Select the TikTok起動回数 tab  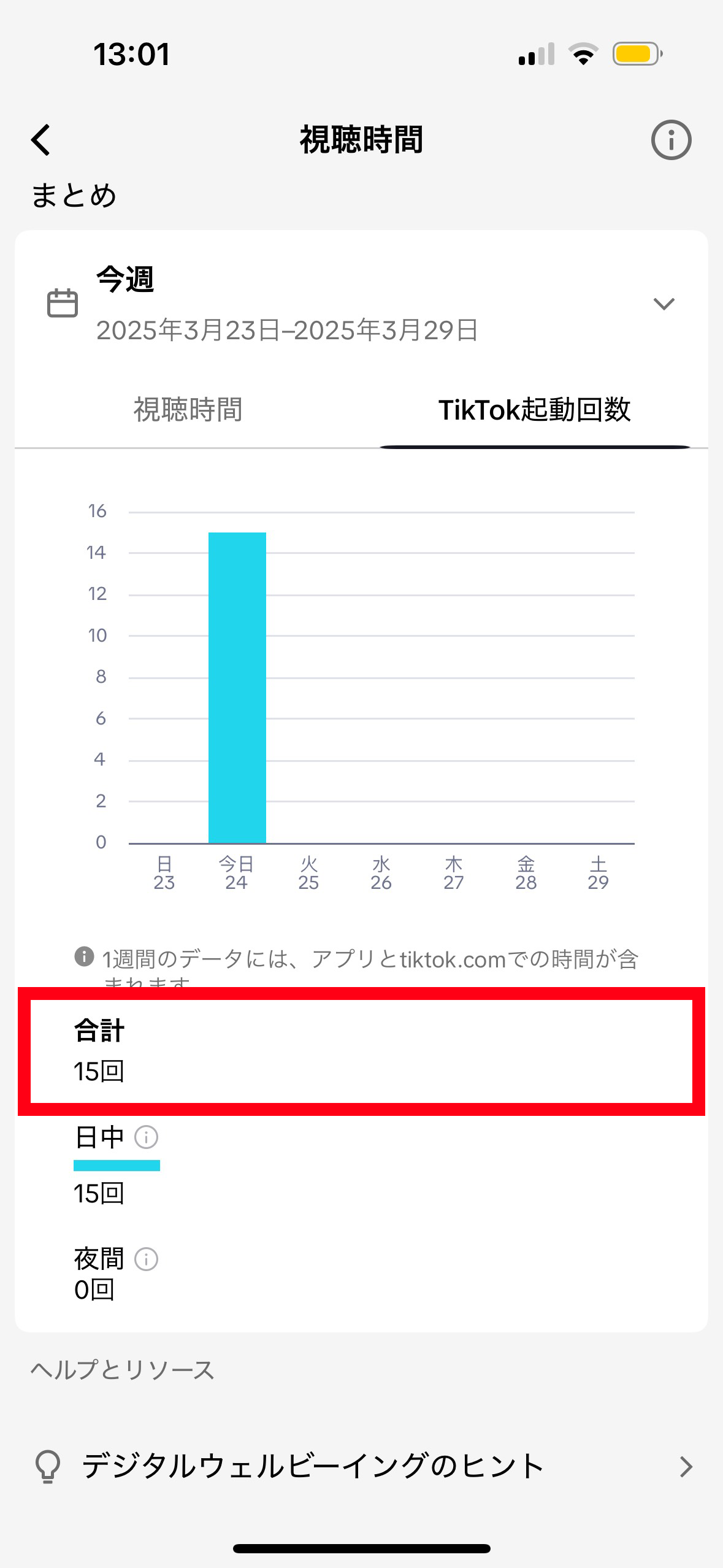point(534,410)
